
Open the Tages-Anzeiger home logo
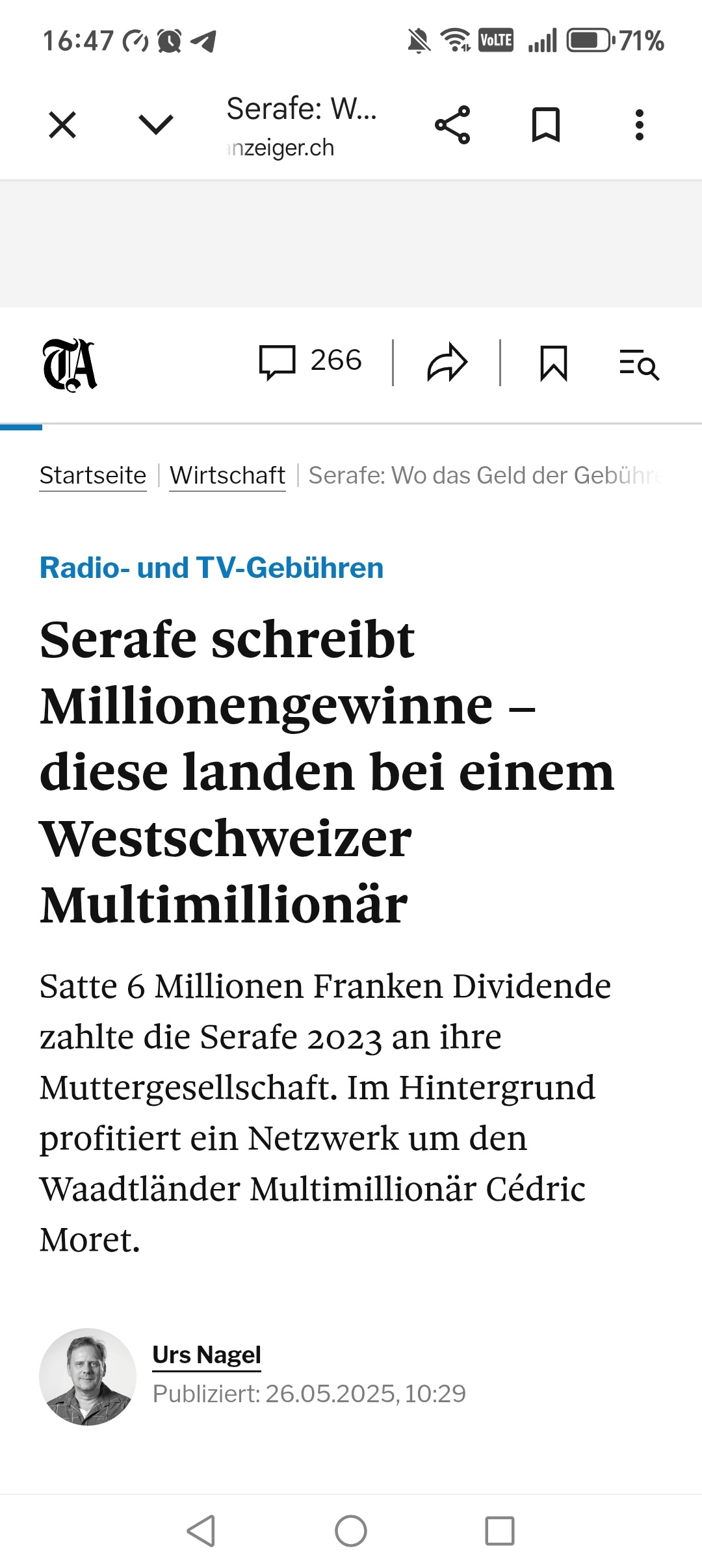click(x=70, y=364)
